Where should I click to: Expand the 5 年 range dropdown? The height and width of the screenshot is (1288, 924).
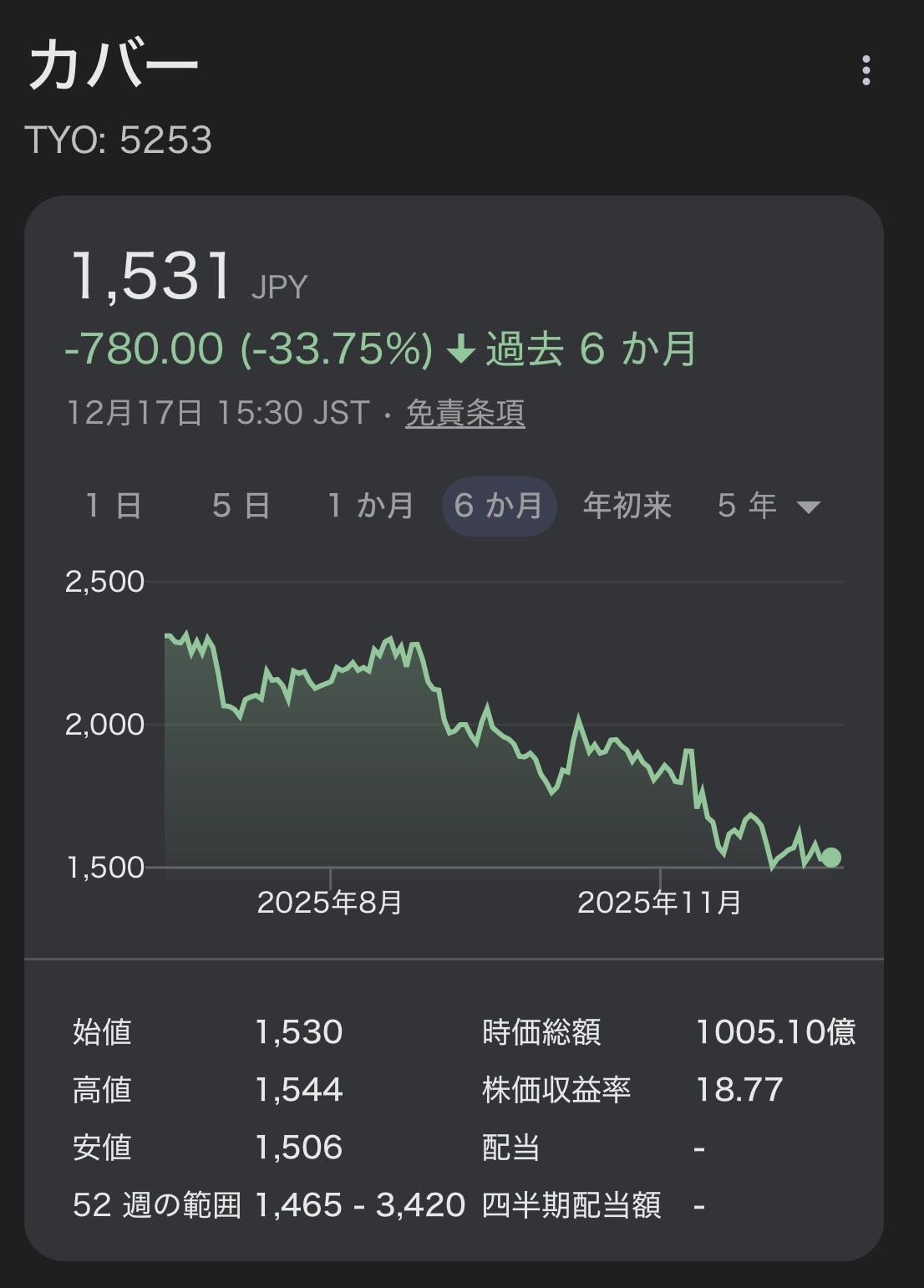click(x=769, y=506)
